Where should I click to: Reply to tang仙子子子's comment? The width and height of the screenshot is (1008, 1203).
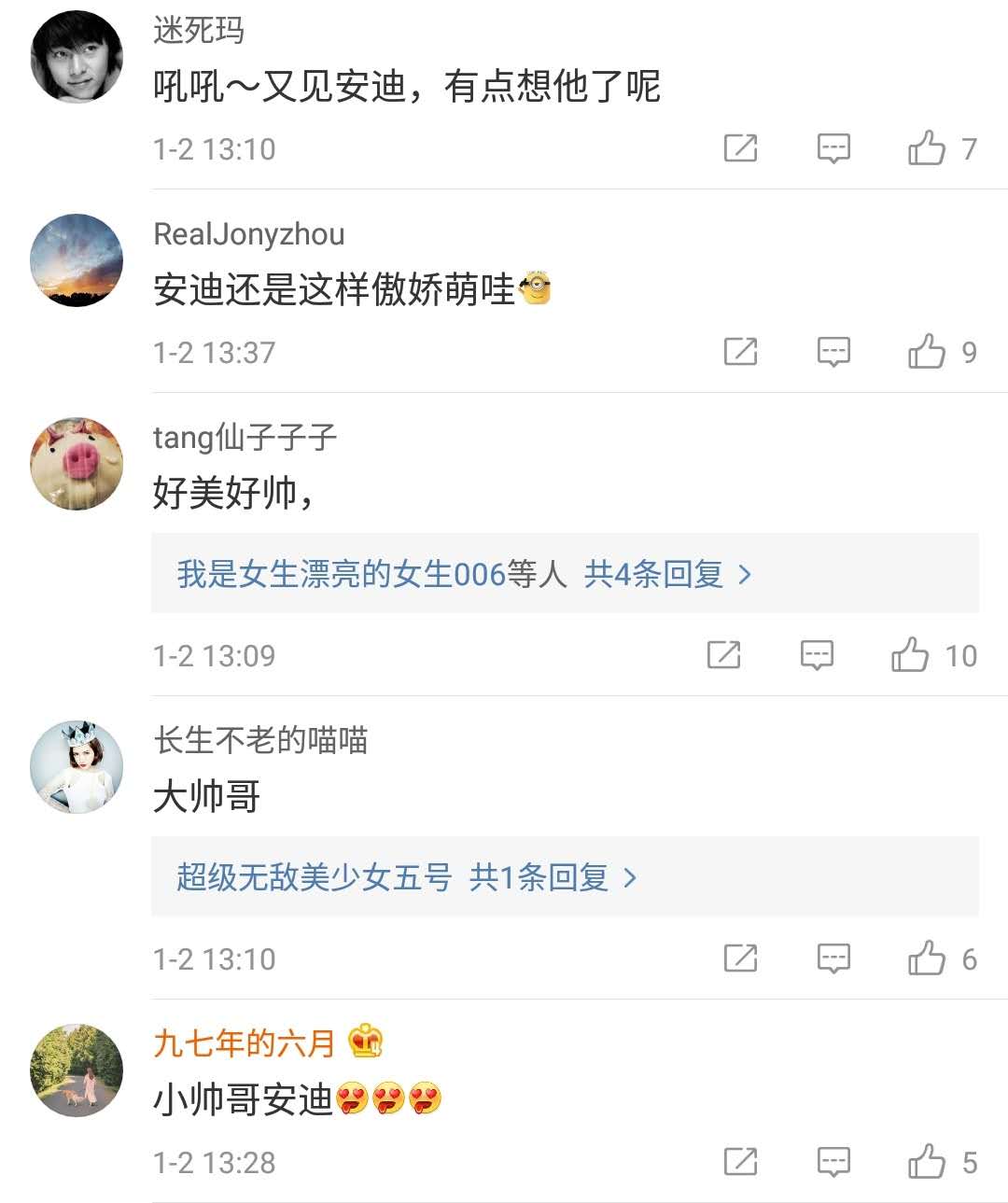[x=817, y=655]
